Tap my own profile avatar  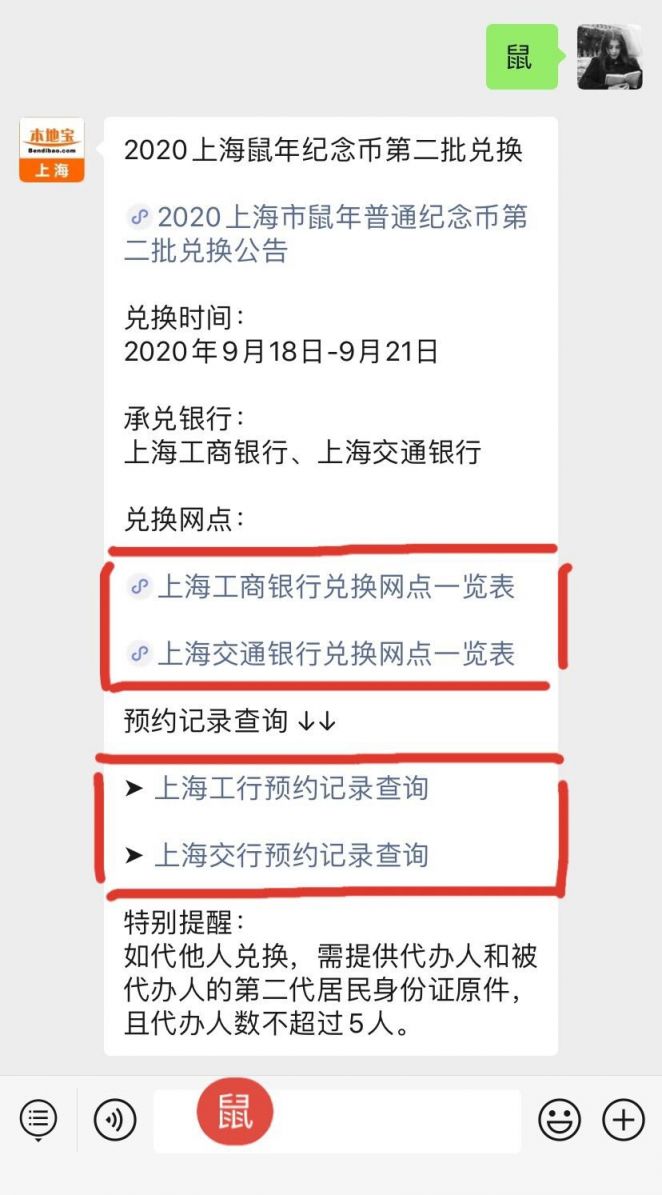(x=609, y=57)
